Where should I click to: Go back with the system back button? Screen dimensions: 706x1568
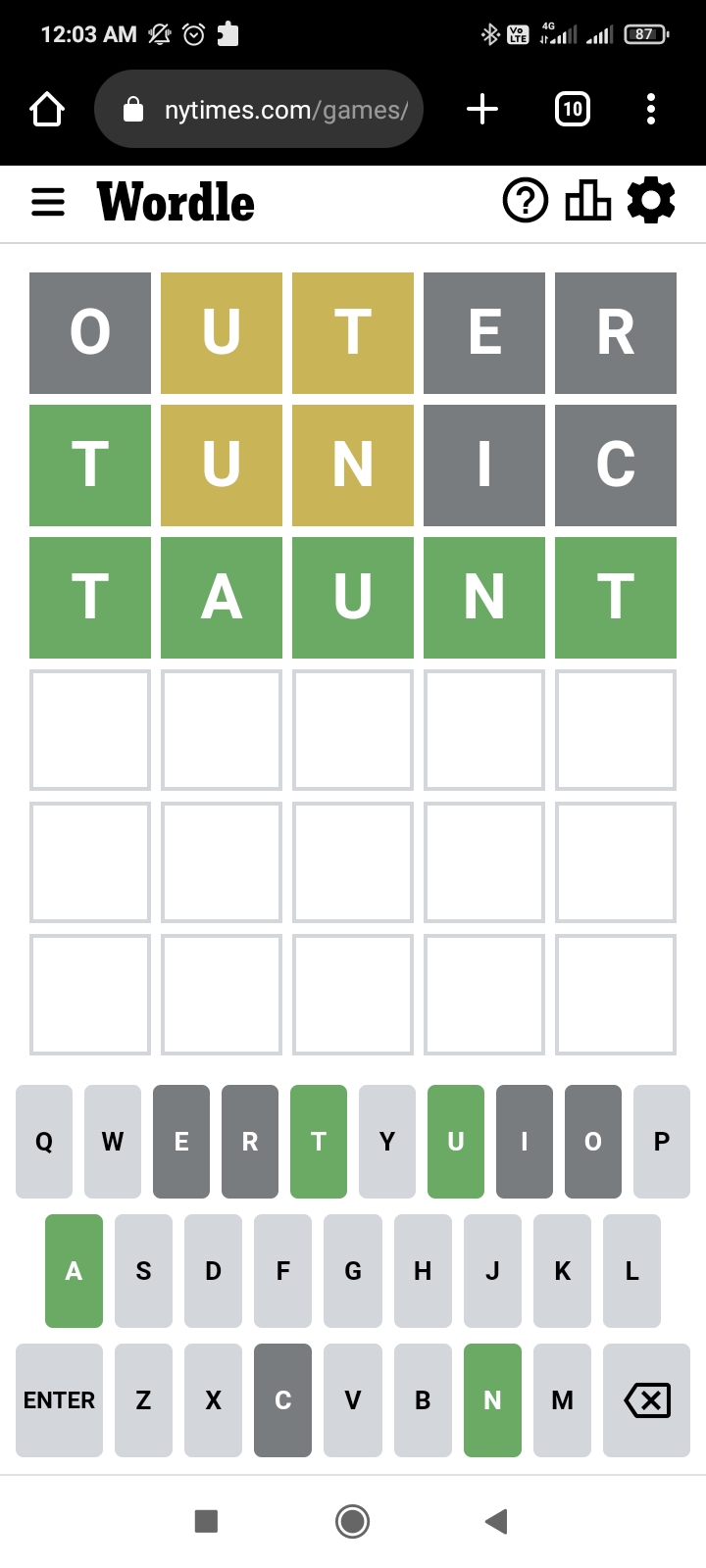tap(496, 1521)
